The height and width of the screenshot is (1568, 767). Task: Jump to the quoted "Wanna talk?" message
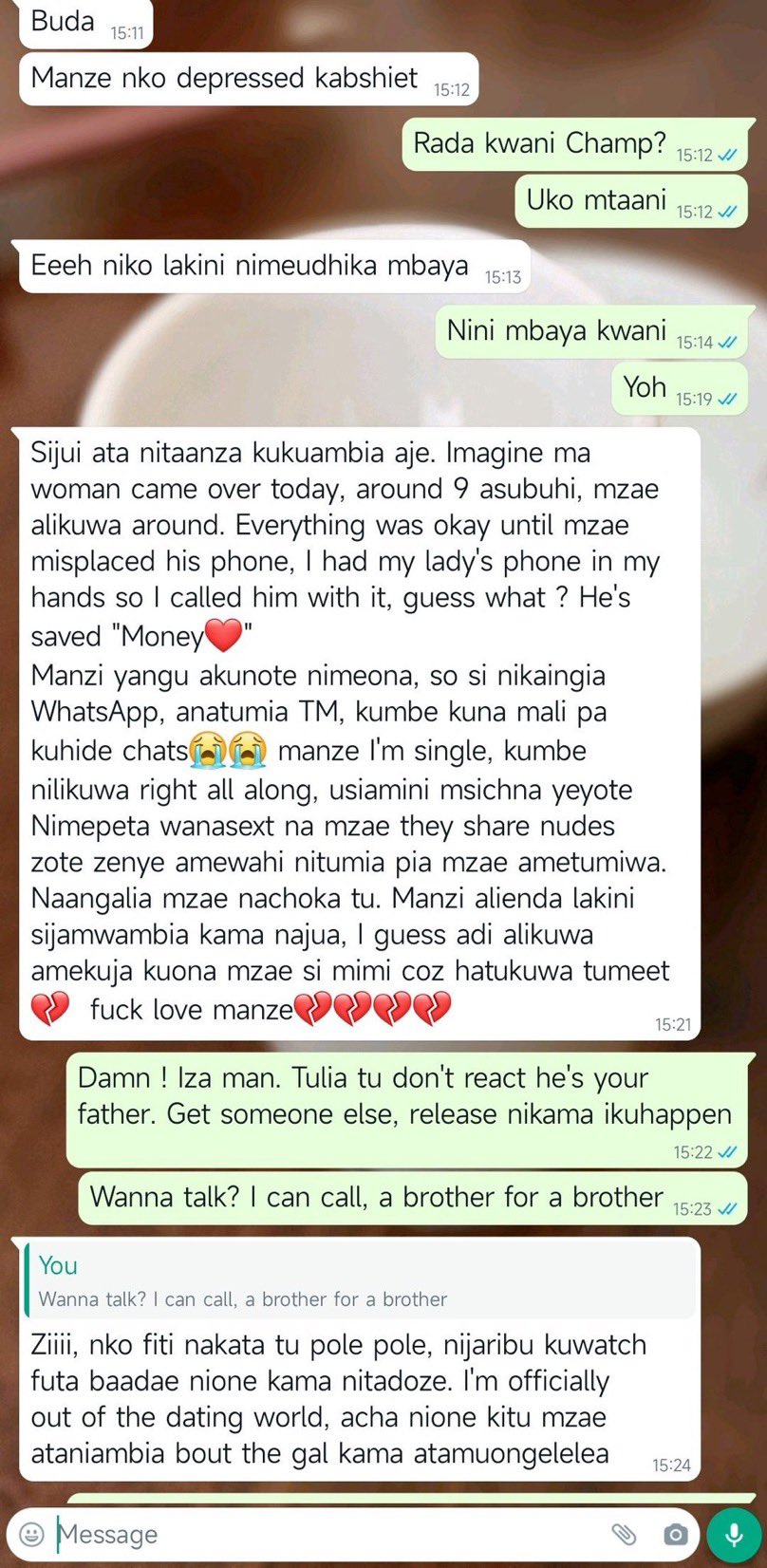pyautogui.click(x=359, y=1281)
